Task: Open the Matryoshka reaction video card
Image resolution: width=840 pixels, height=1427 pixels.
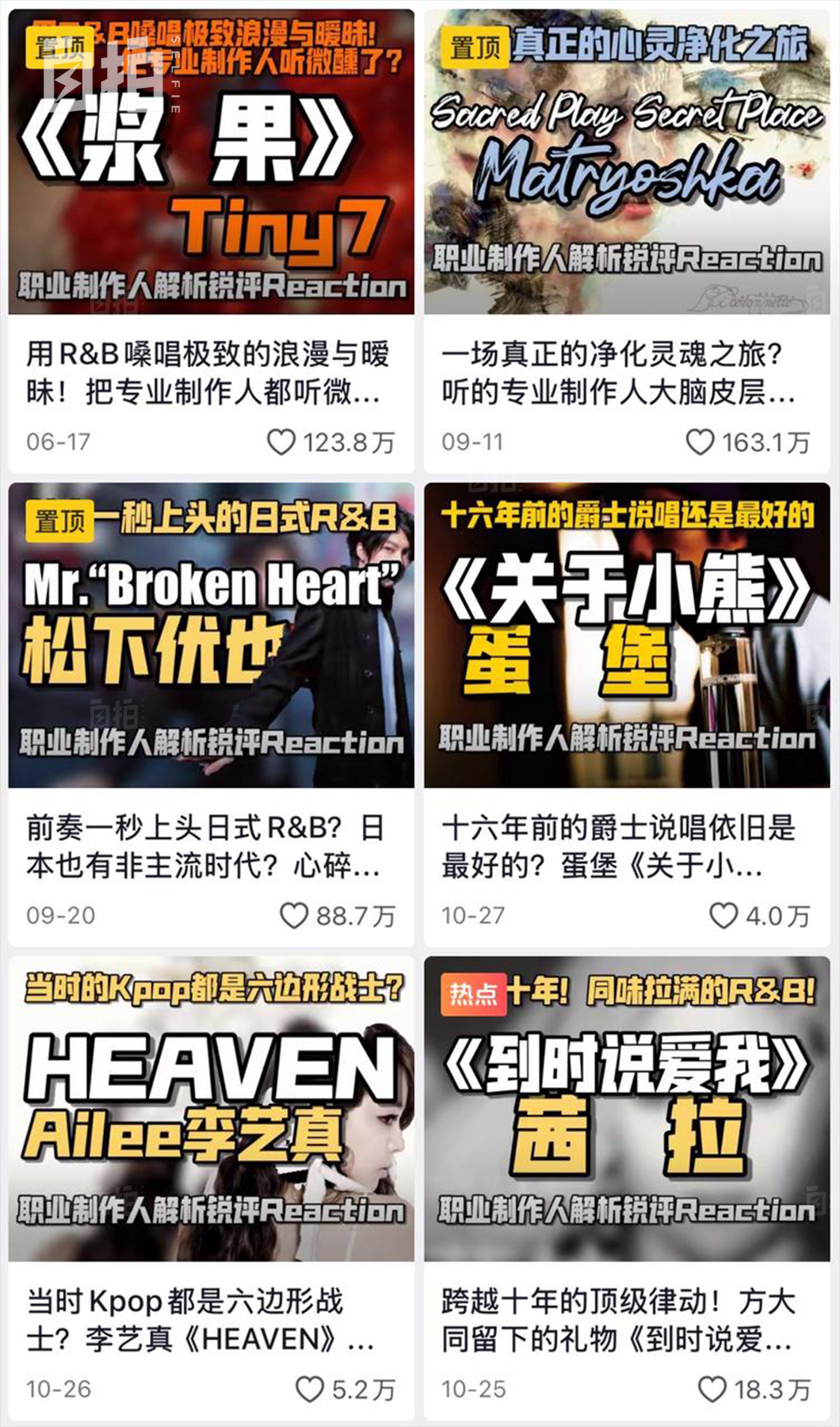Action: [x=627, y=163]
